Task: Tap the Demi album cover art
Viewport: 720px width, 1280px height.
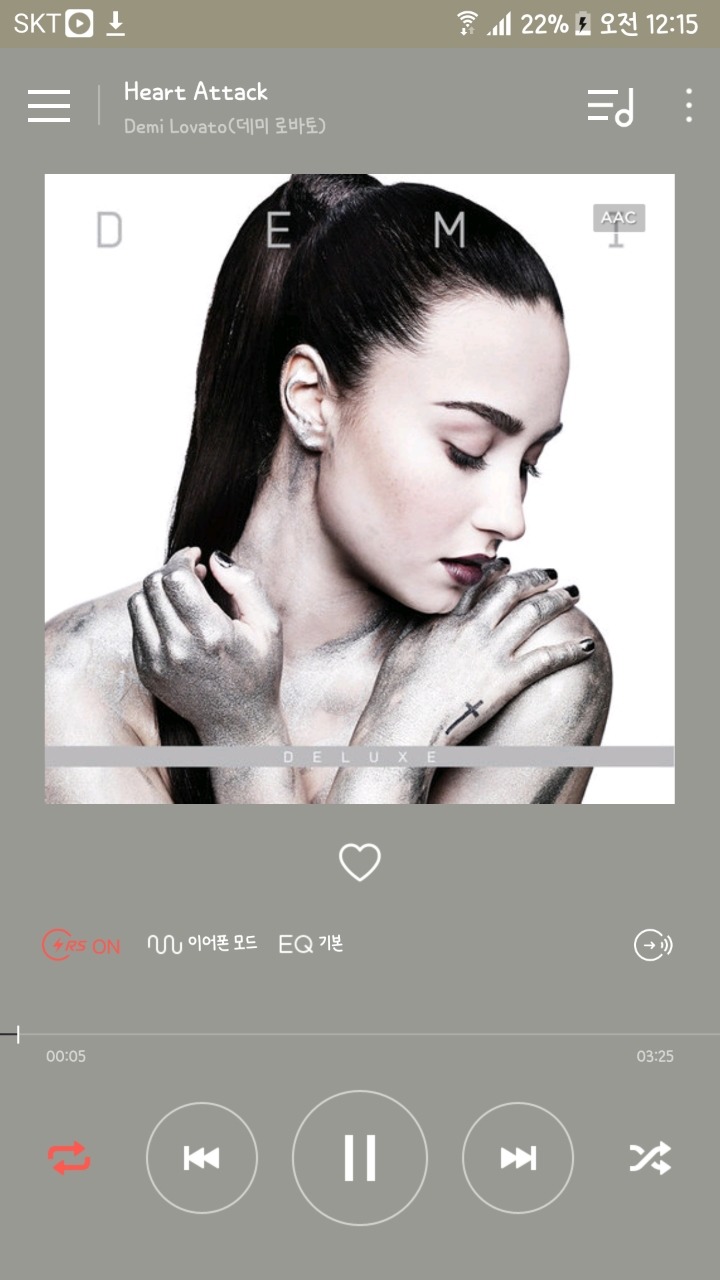Action: tap(360, 489)
